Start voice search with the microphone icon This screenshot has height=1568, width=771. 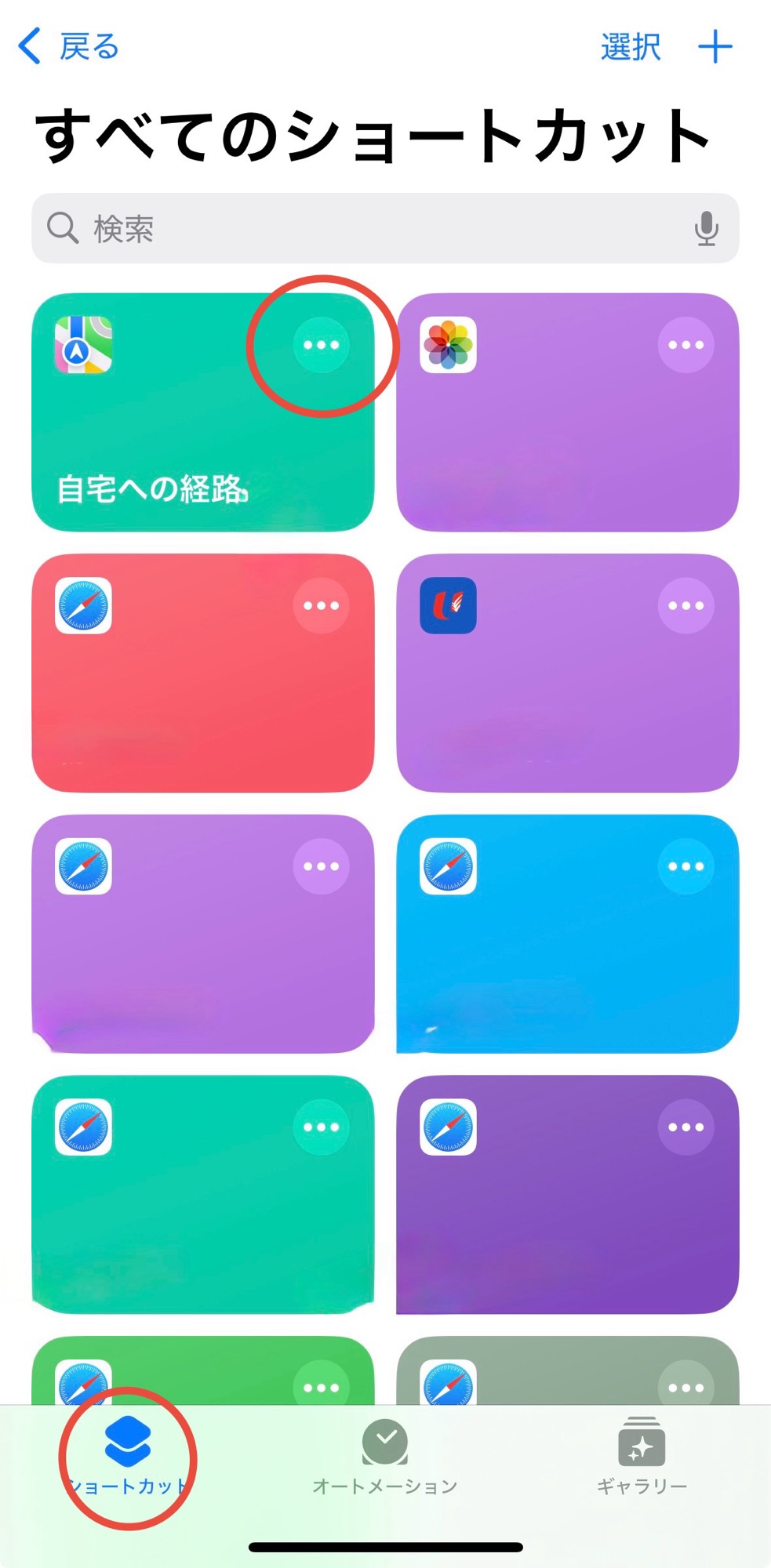[x=706, y=228]
